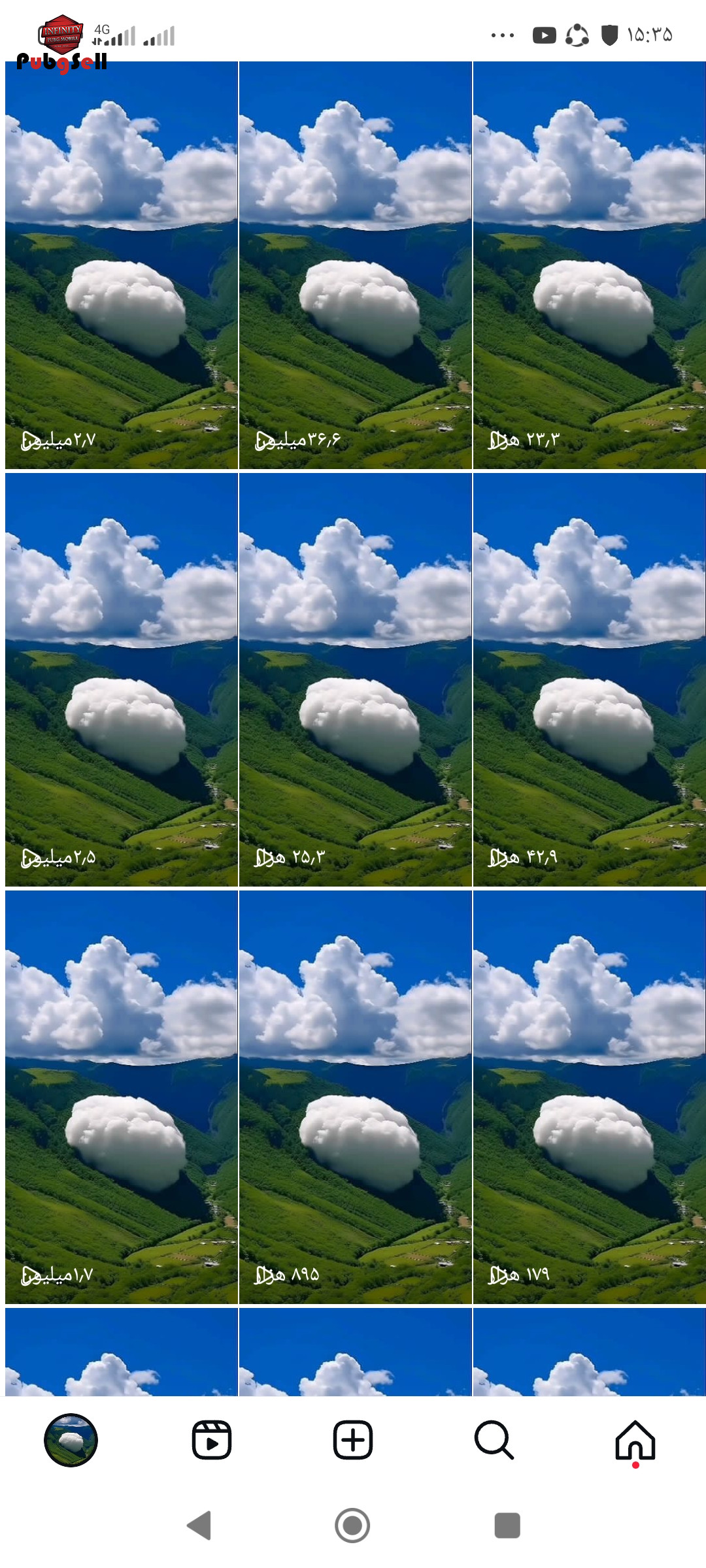Viewport: 706px width, 1568px height.
Task: Tap the system back button
Action: tap(199, 1526)
